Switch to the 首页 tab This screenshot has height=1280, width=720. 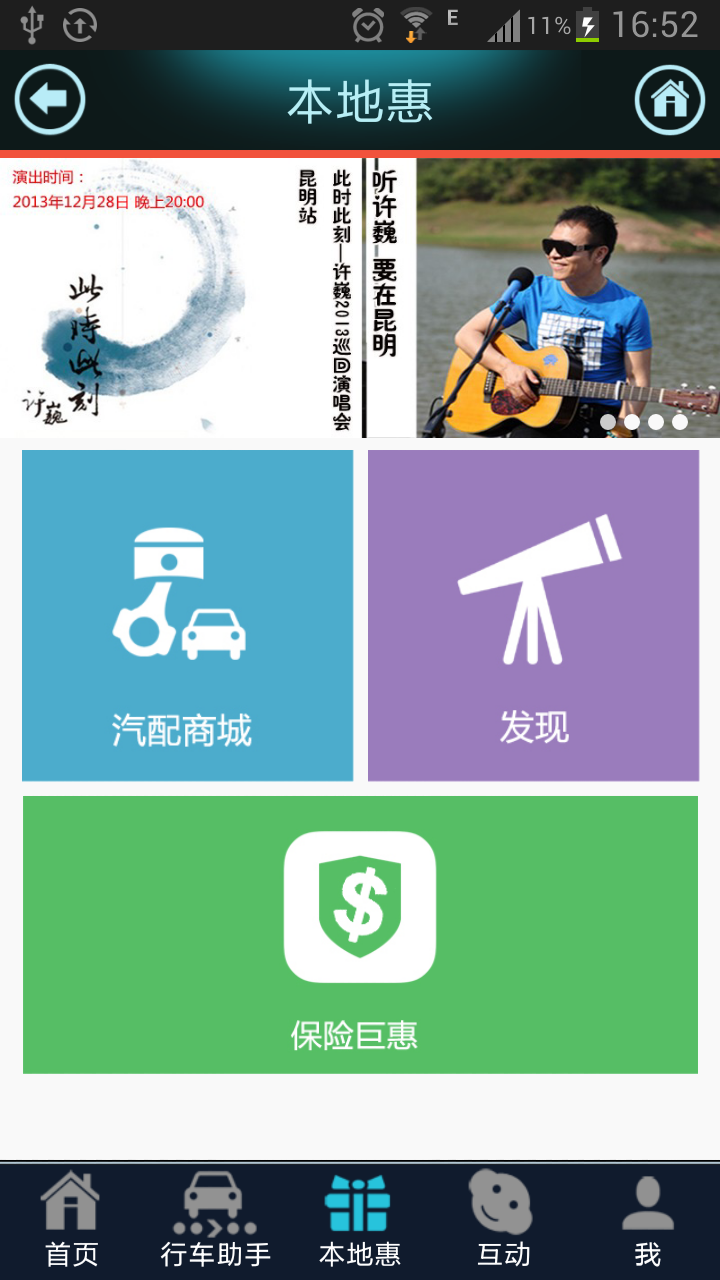pos(72,1222)
